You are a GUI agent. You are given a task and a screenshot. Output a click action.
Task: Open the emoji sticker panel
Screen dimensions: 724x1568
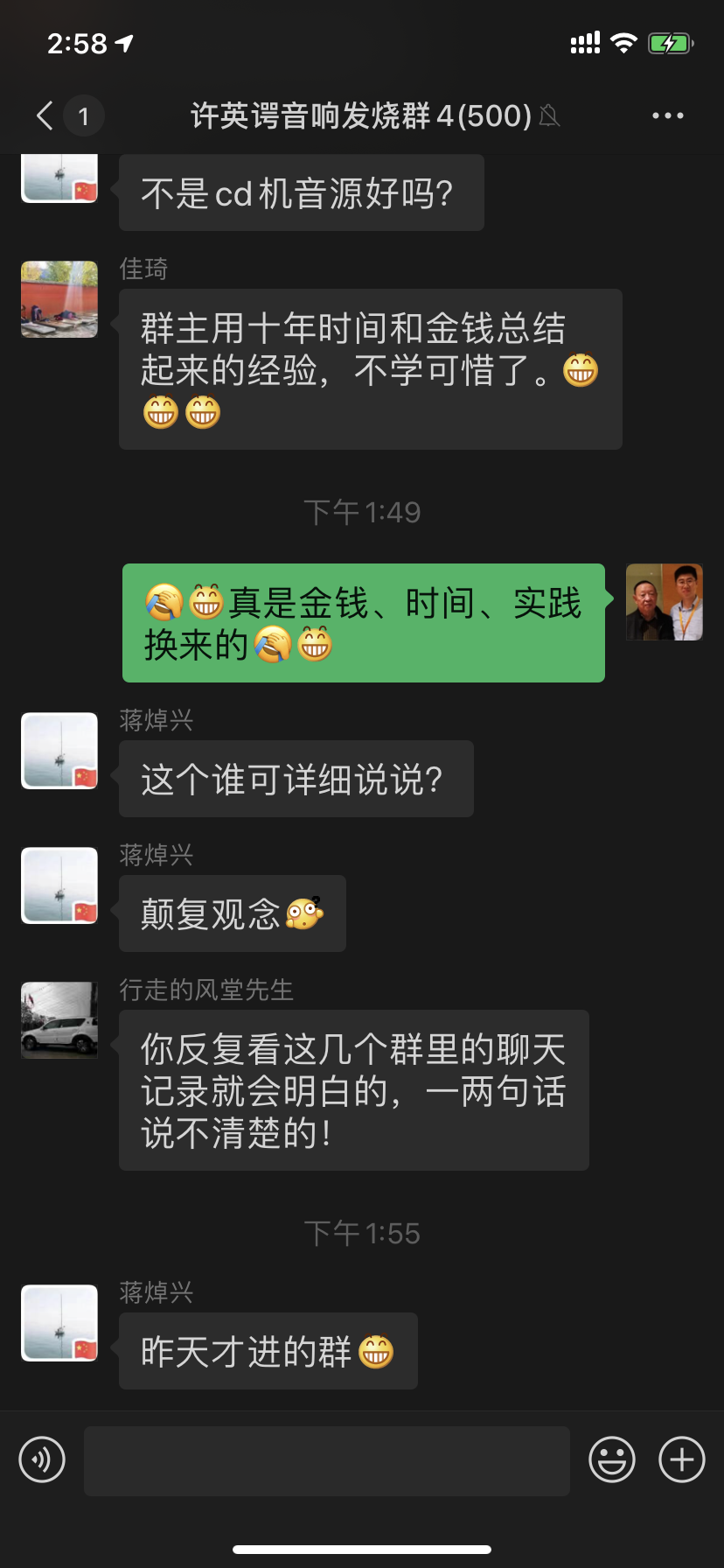tap(611, 1459)
